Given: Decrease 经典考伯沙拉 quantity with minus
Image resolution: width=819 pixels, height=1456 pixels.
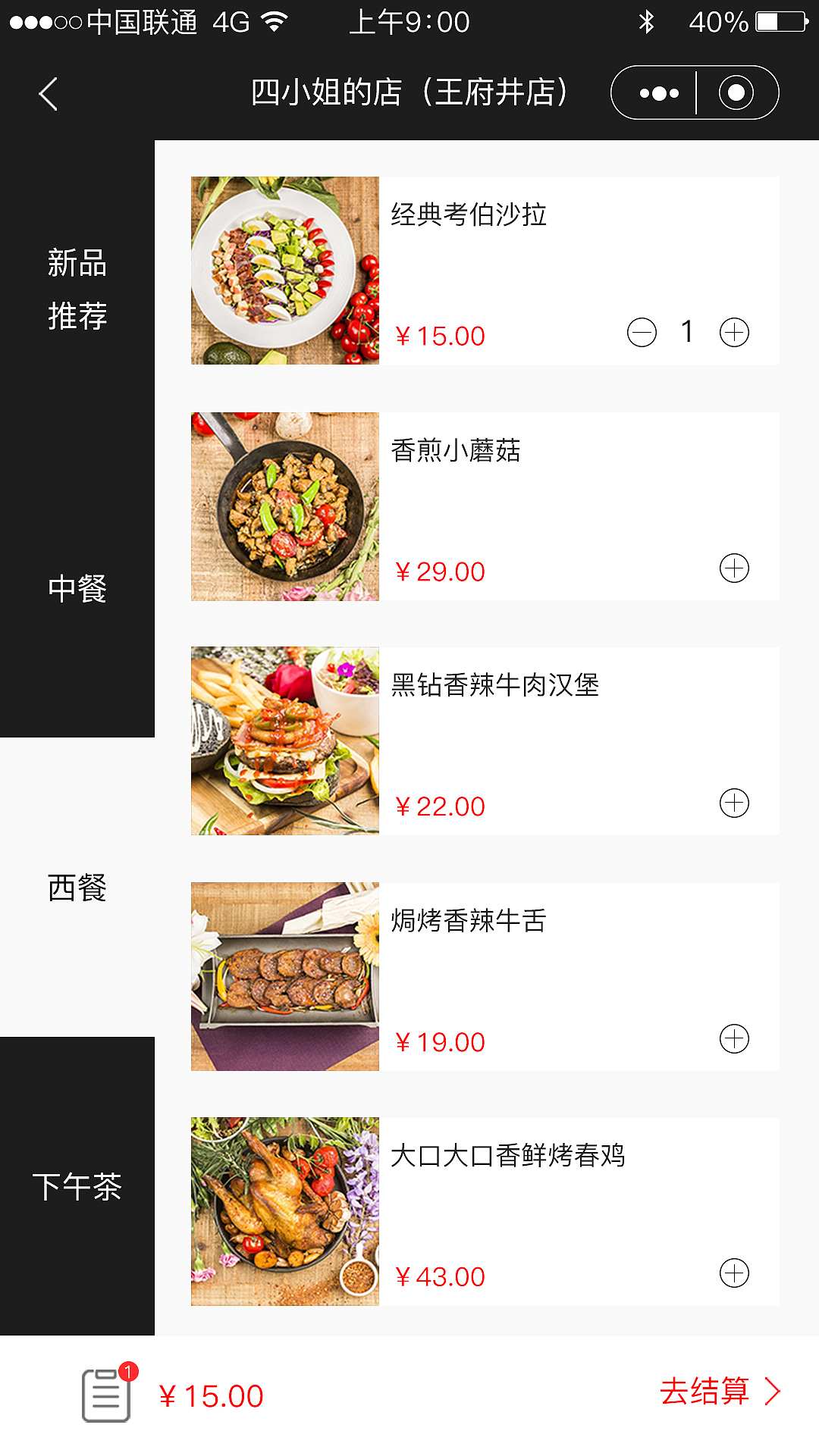Looking at the screenshot, I should (x=641, y=332).
